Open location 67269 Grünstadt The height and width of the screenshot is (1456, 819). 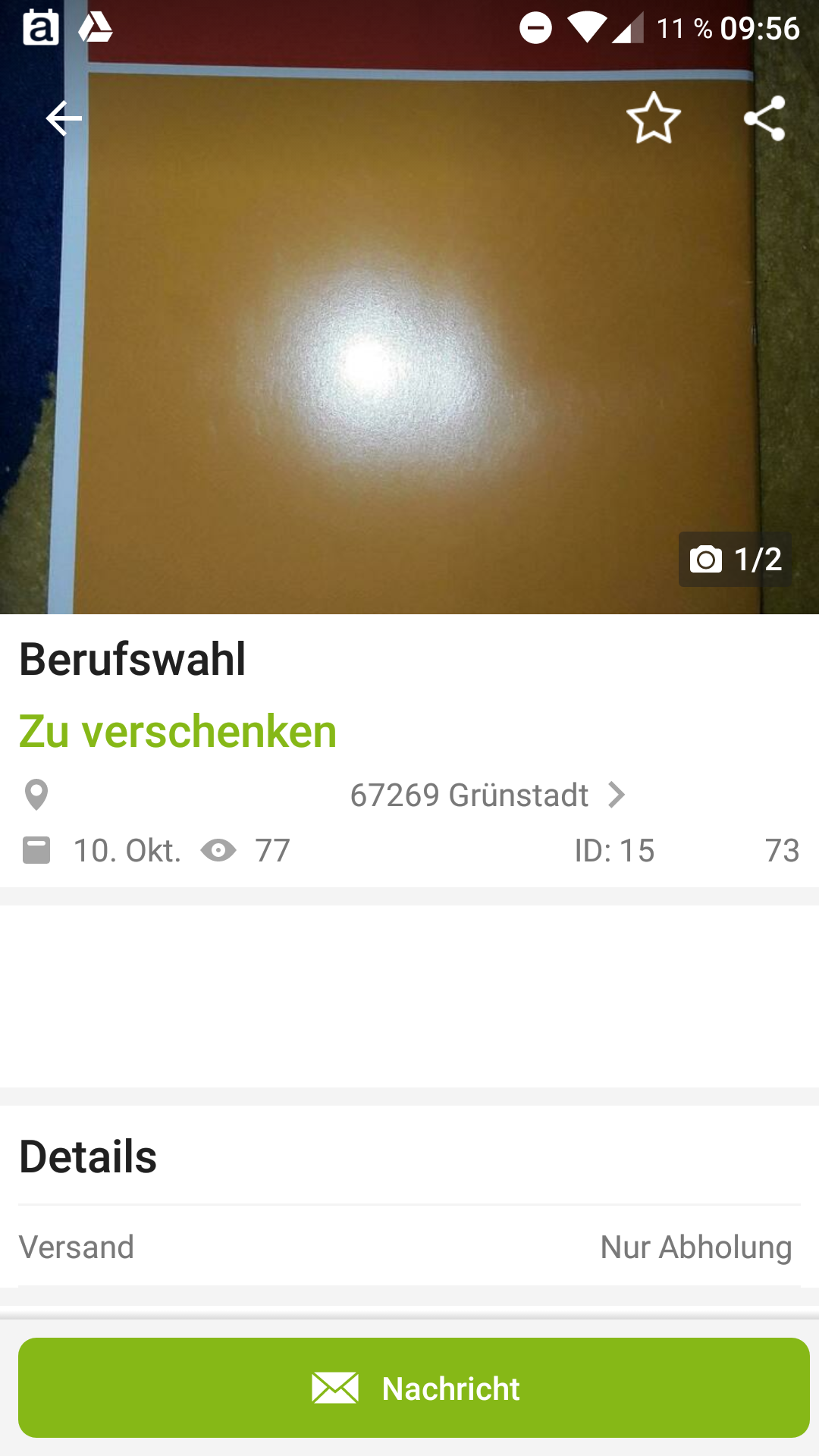(x=485, y=795)
